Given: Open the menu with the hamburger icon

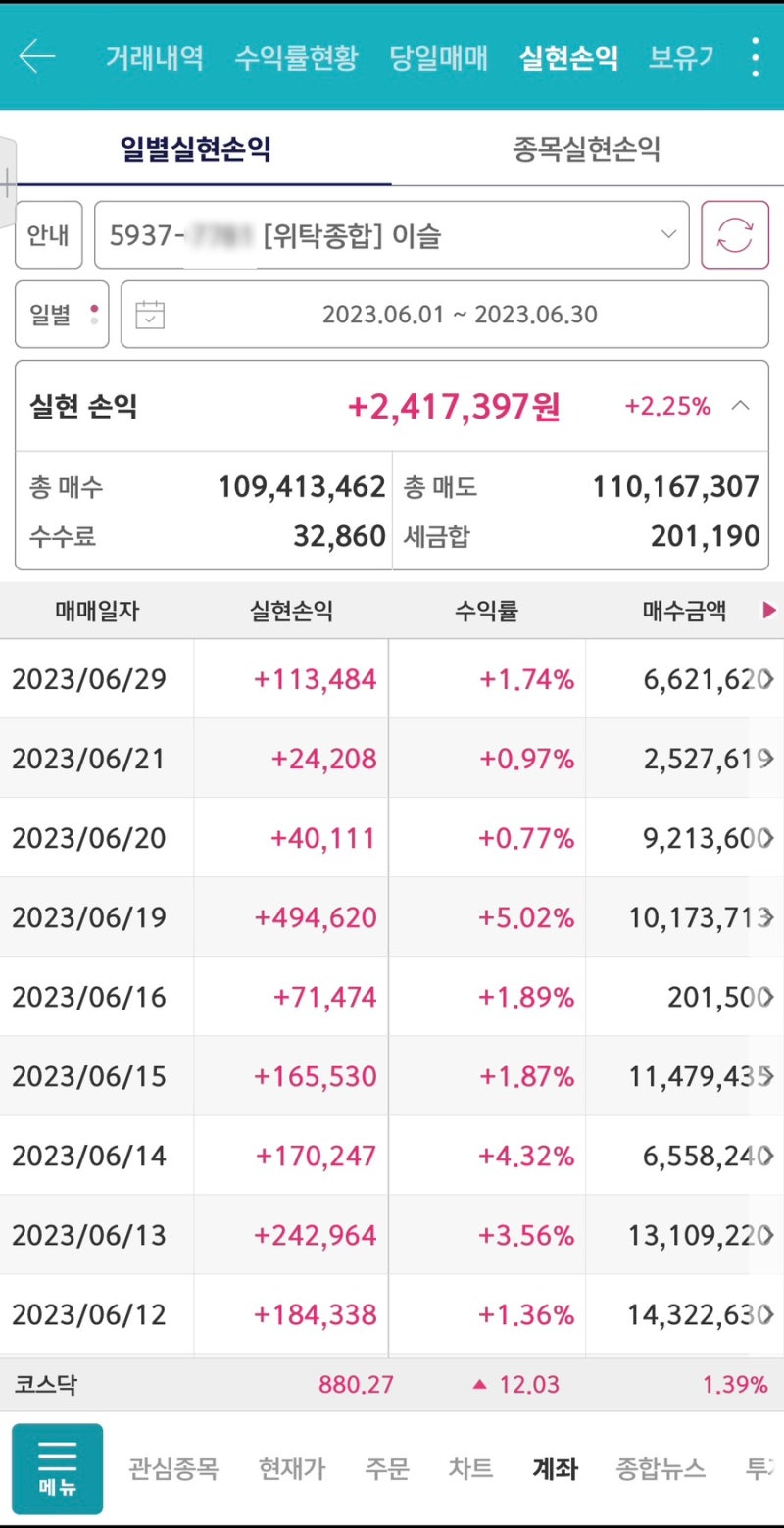Looking at the screenshot, I should click(56, 1469).
